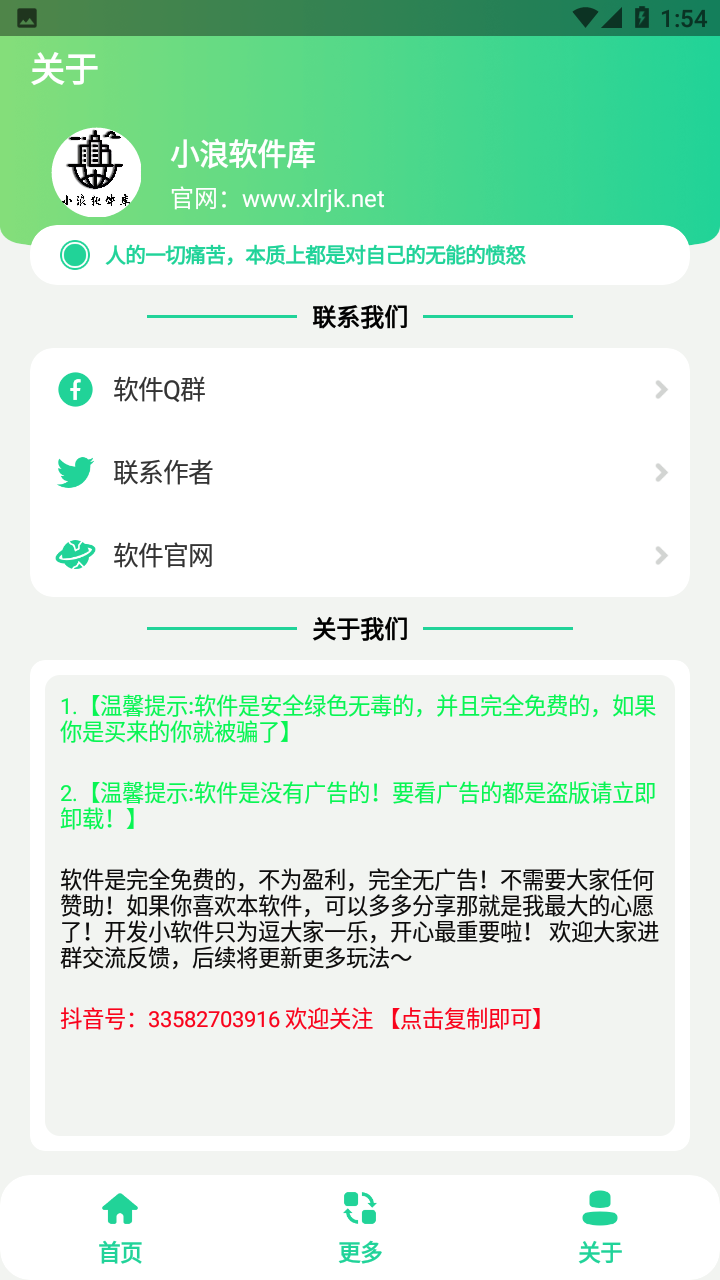The width and height of the screenshot is (720, 1280).
Task: Click the Twitter bird icon beside 联系作者
Action: [75, 472]
